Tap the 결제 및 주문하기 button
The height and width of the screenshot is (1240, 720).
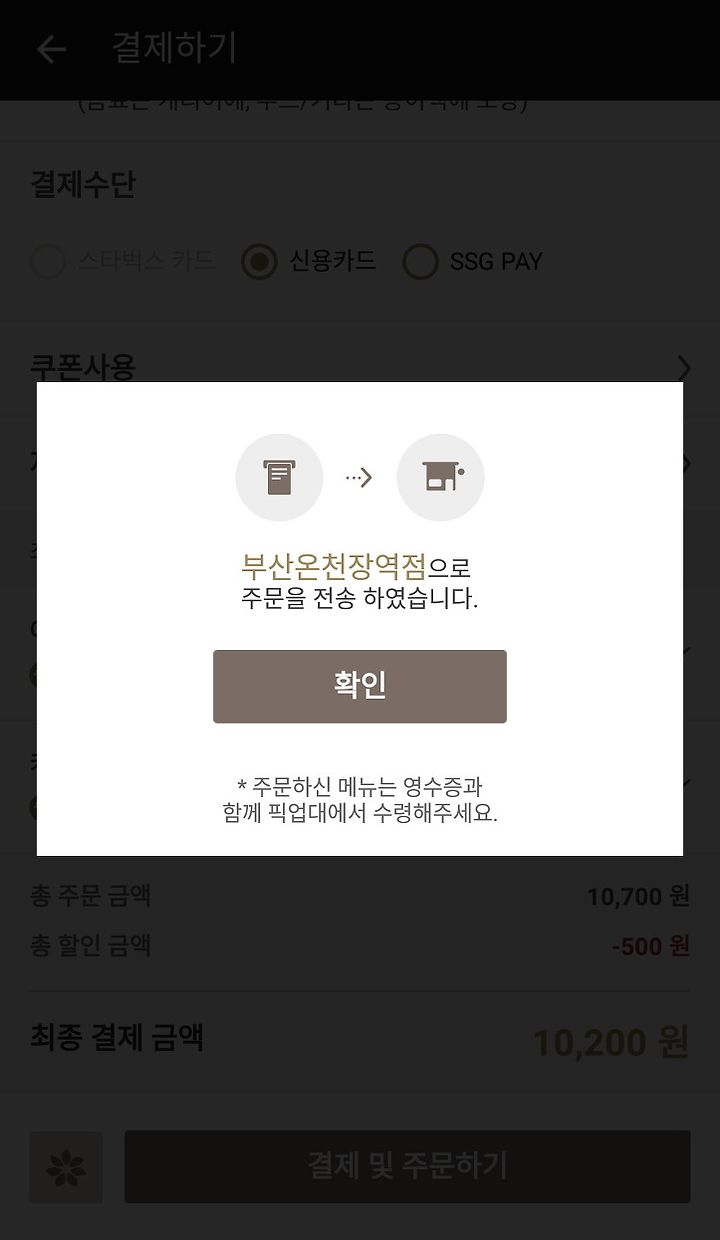click(407, 1166)
